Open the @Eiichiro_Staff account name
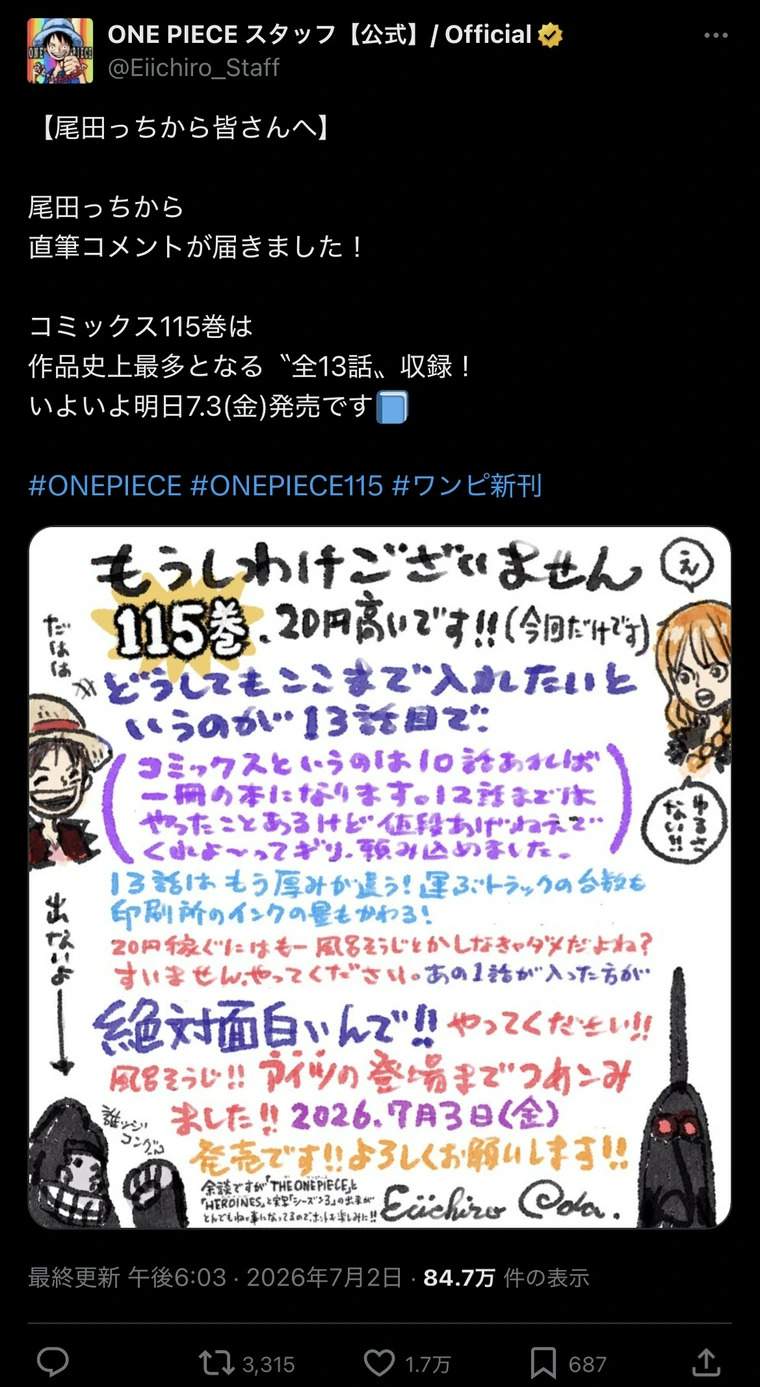The height and width of the screenshot is (1387, 760). (x=194, y=67)
